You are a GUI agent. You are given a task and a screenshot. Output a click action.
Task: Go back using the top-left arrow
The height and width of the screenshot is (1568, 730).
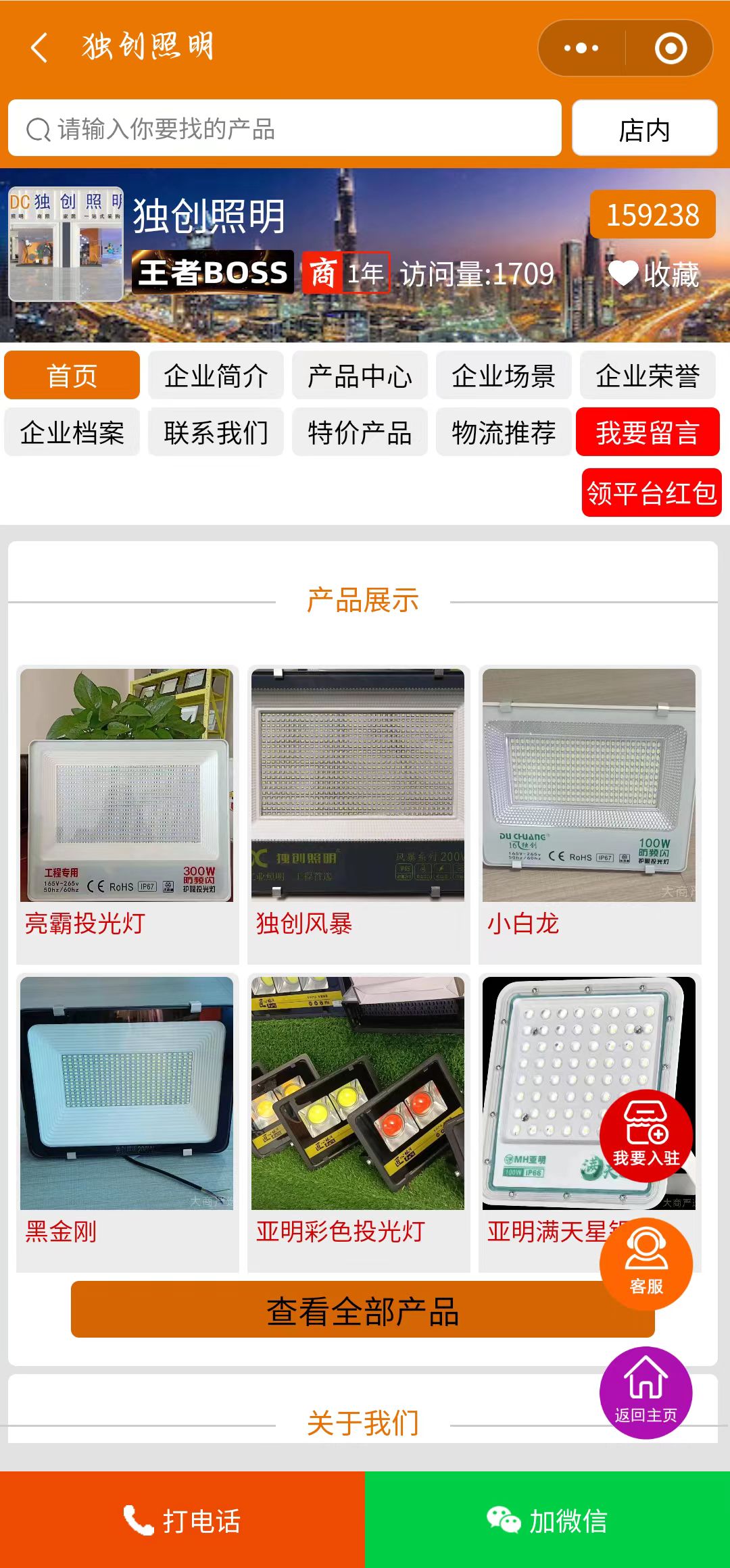[39, 48]
